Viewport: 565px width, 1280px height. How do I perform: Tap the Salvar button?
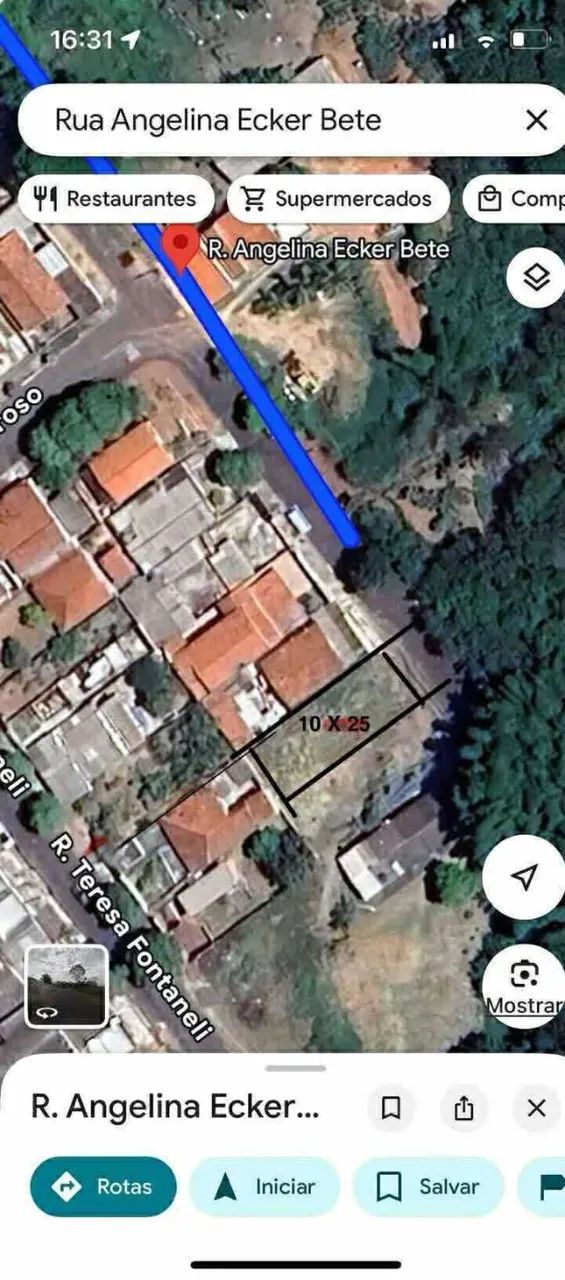pos(428,1187)
